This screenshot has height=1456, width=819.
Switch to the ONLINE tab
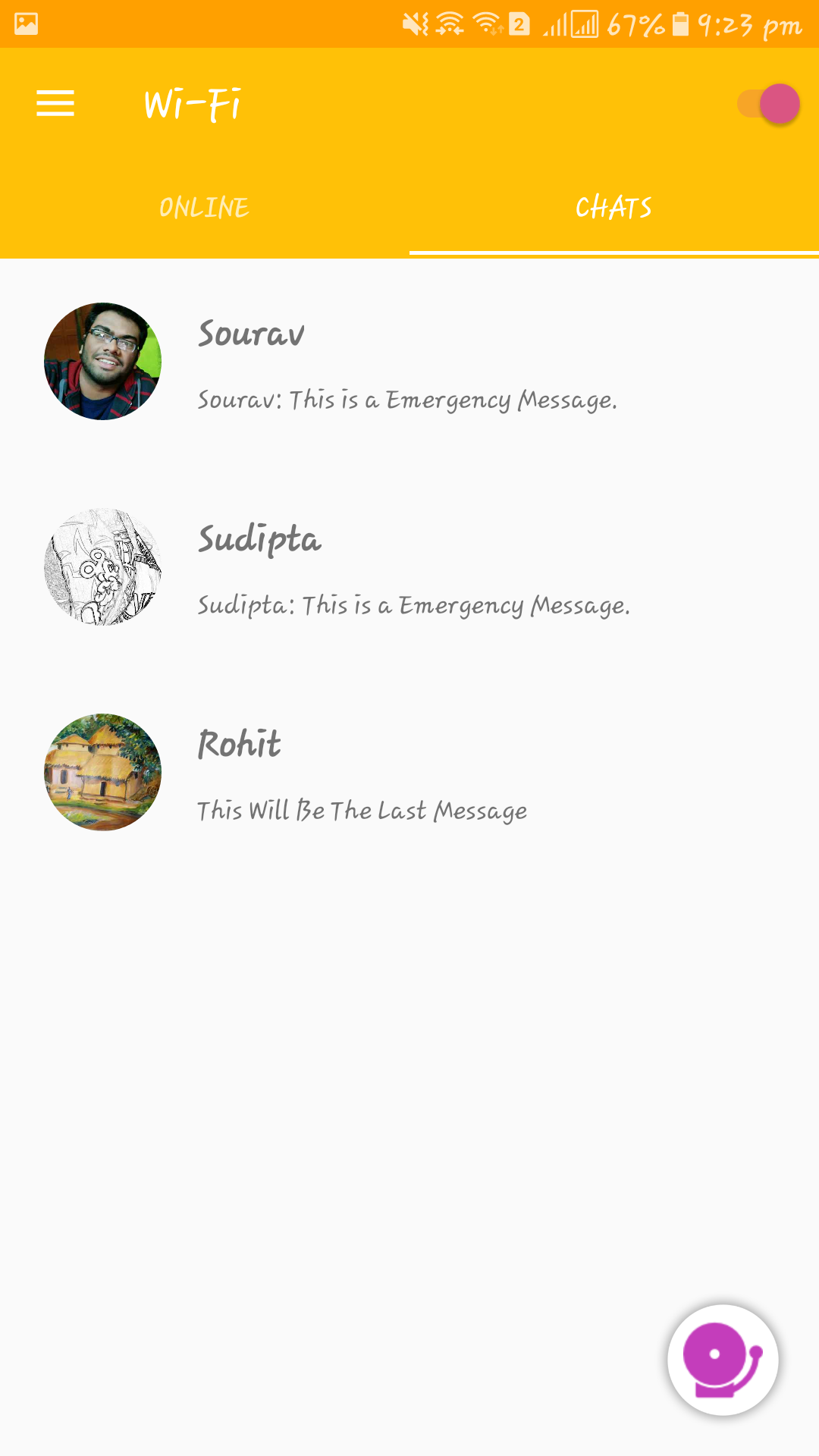coord(204,207)
